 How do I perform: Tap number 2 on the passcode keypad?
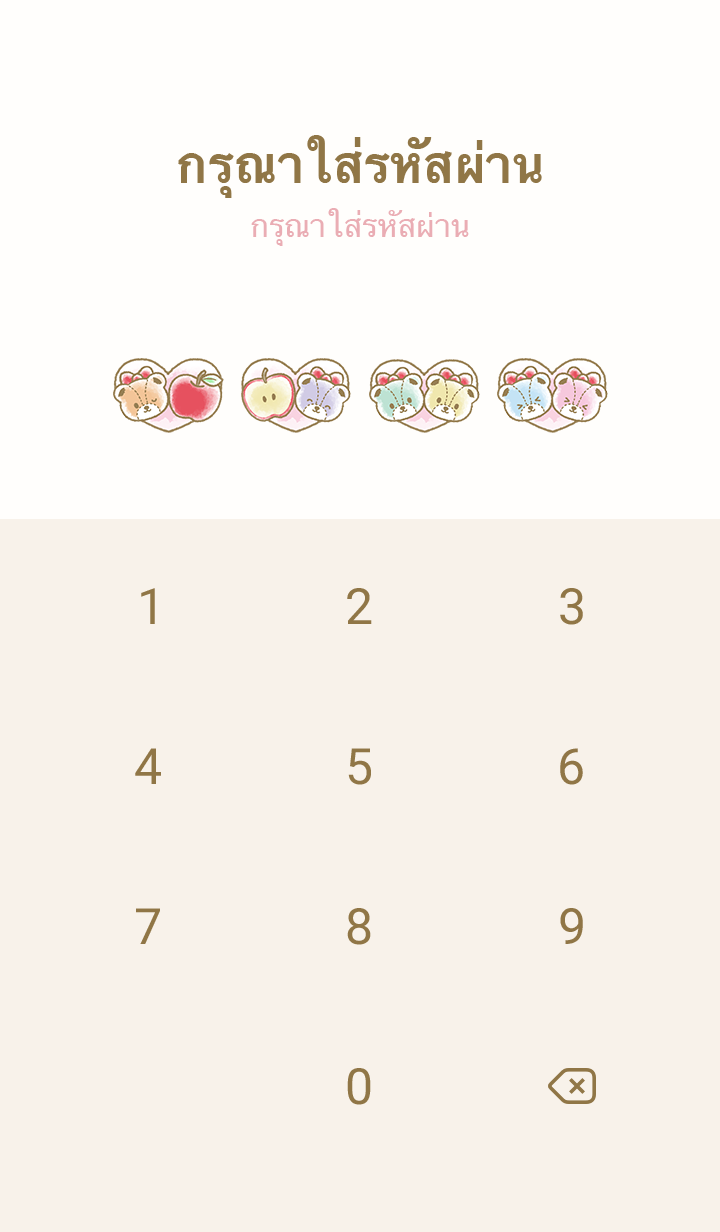coord(359,607)
